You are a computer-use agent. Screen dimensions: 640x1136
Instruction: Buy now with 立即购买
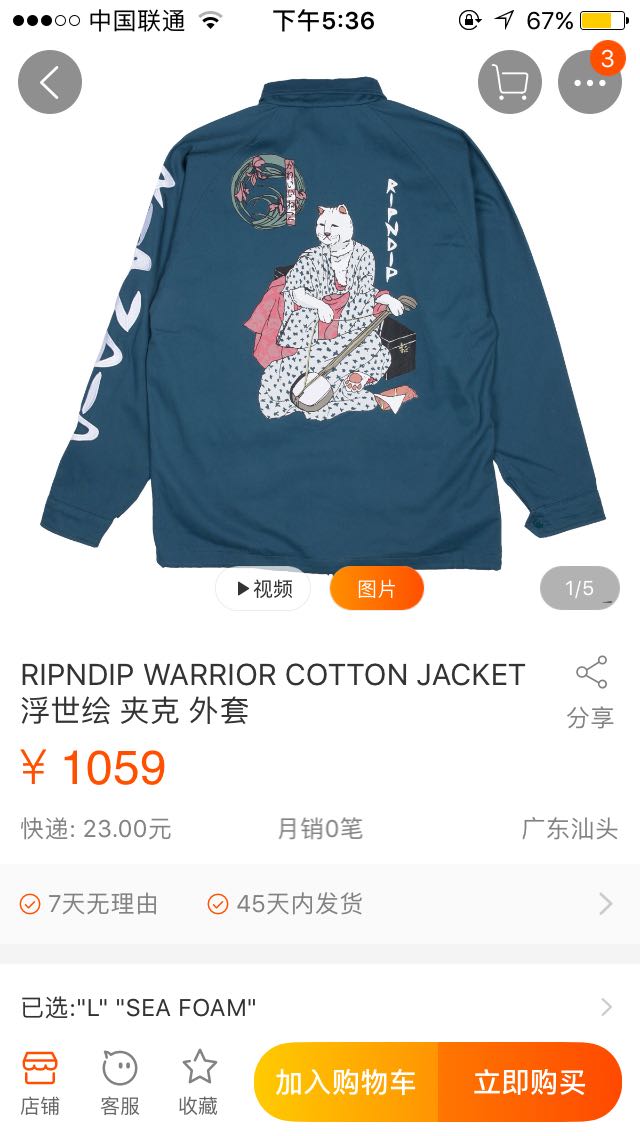coord(530,1082)
